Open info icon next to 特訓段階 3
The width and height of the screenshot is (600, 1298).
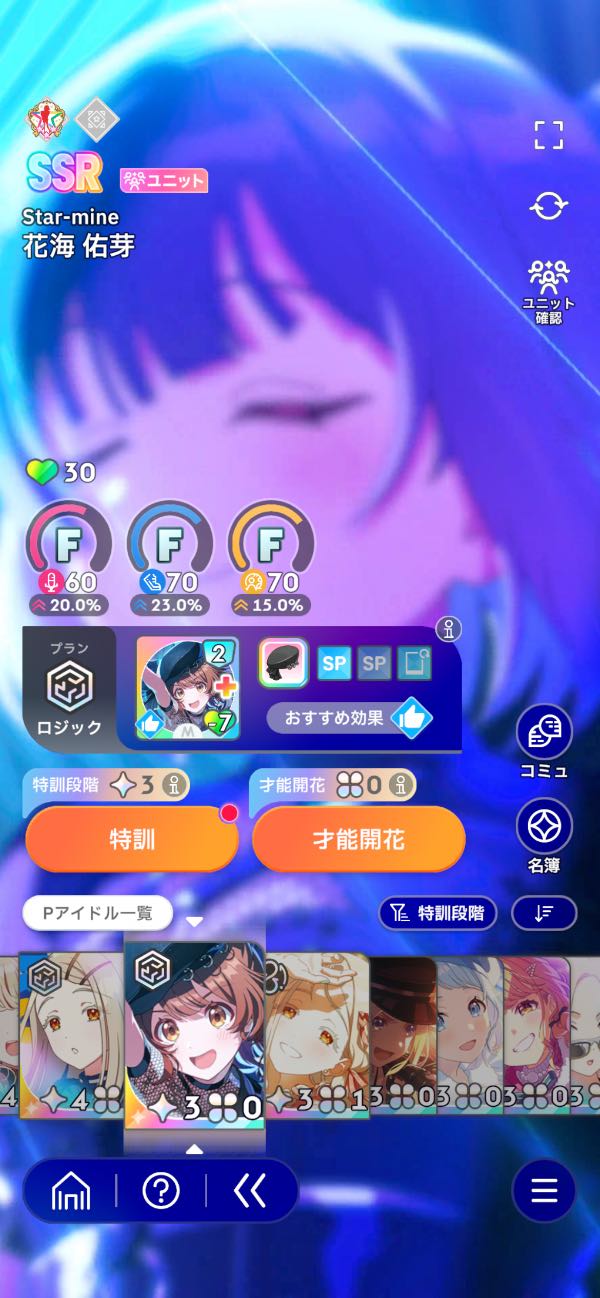(175, 785)
